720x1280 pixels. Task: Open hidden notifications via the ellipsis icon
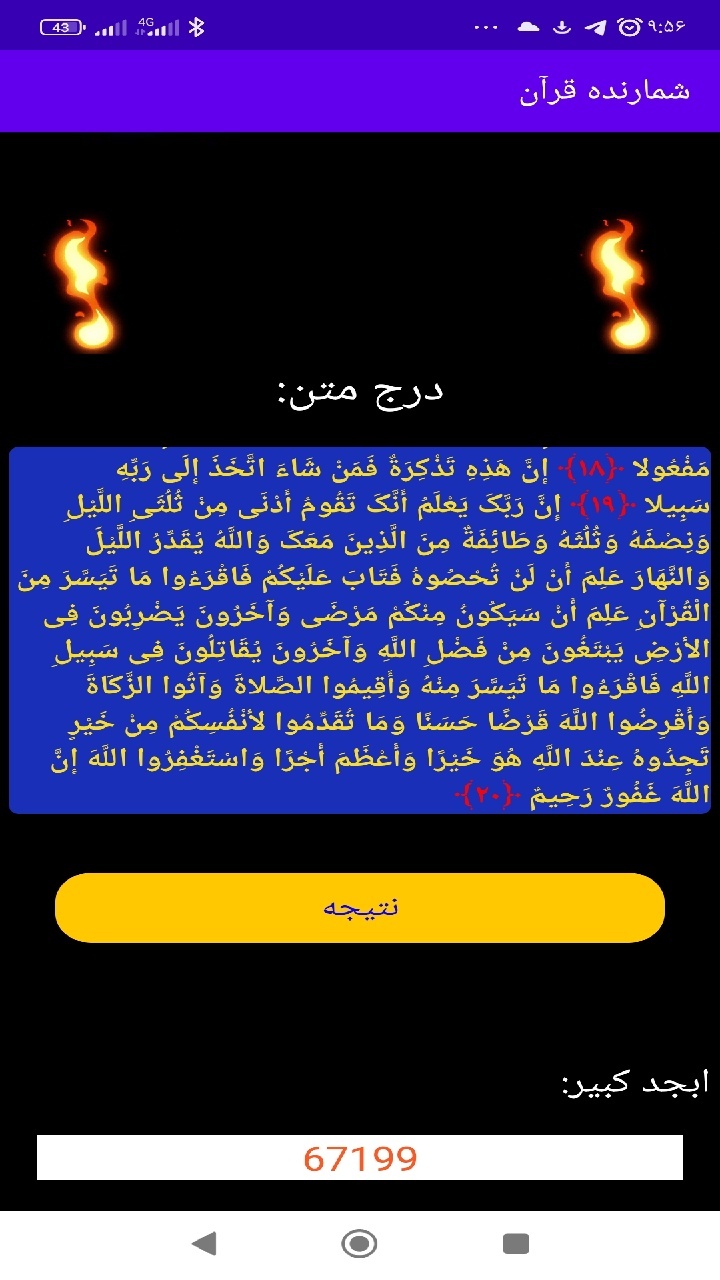[486, 27]
